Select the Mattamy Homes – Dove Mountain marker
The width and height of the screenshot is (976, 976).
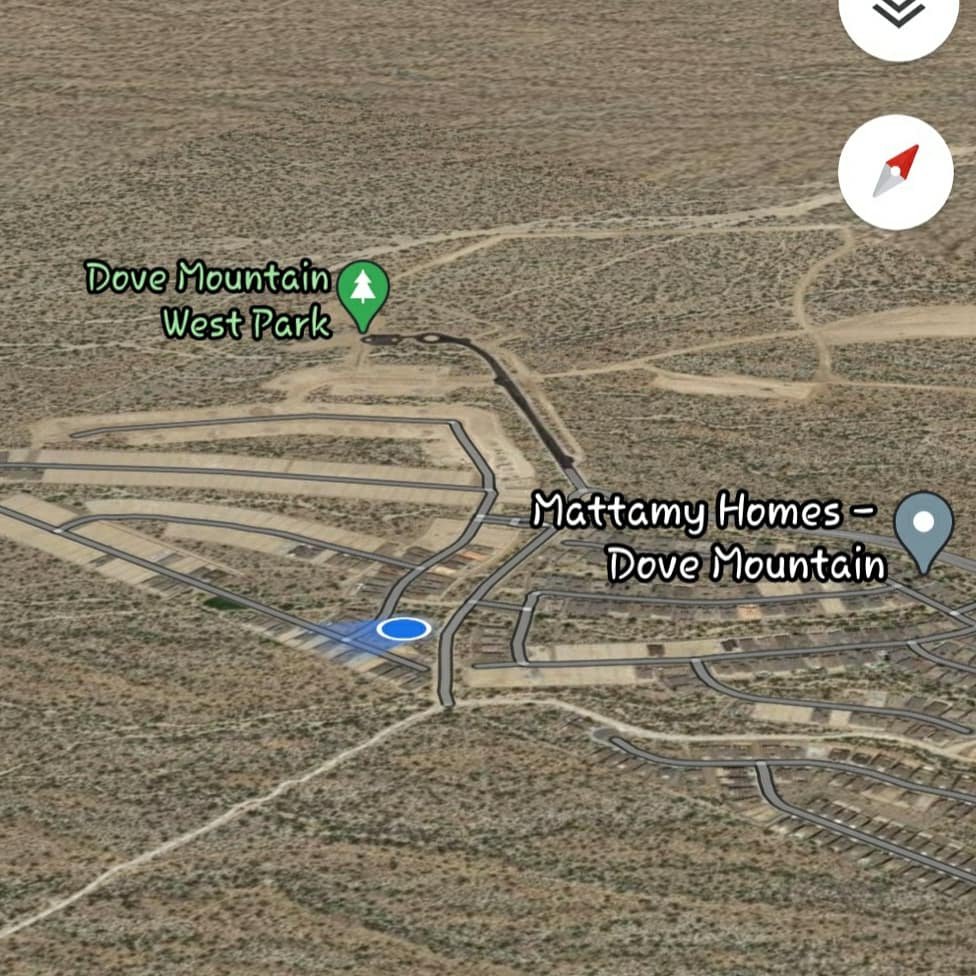pyautogui.click(x=923, y=528)
